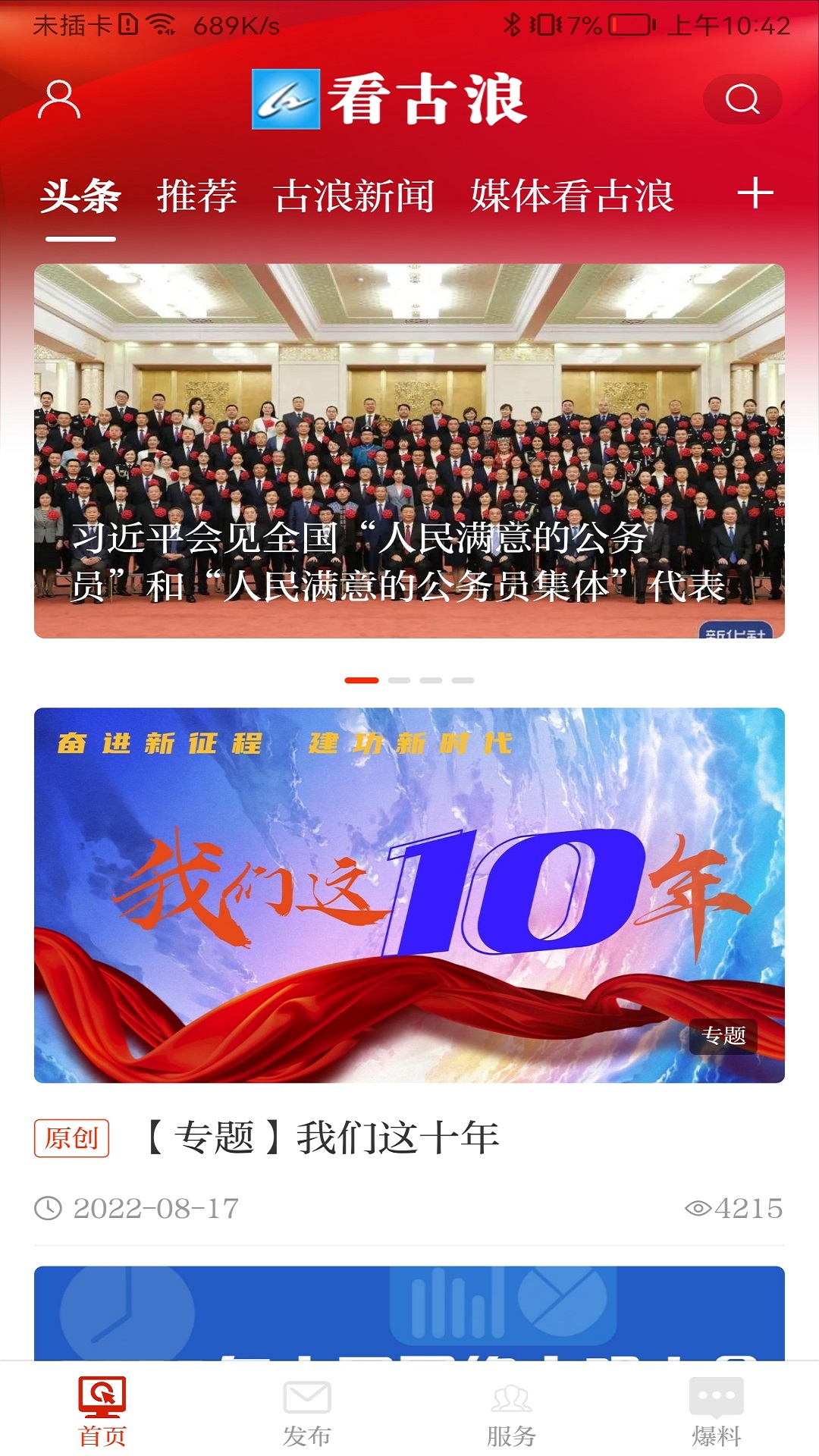This screenshot has width=819, height=1456.
Task: Tap the plus icon to add channels
Action: 755,193
